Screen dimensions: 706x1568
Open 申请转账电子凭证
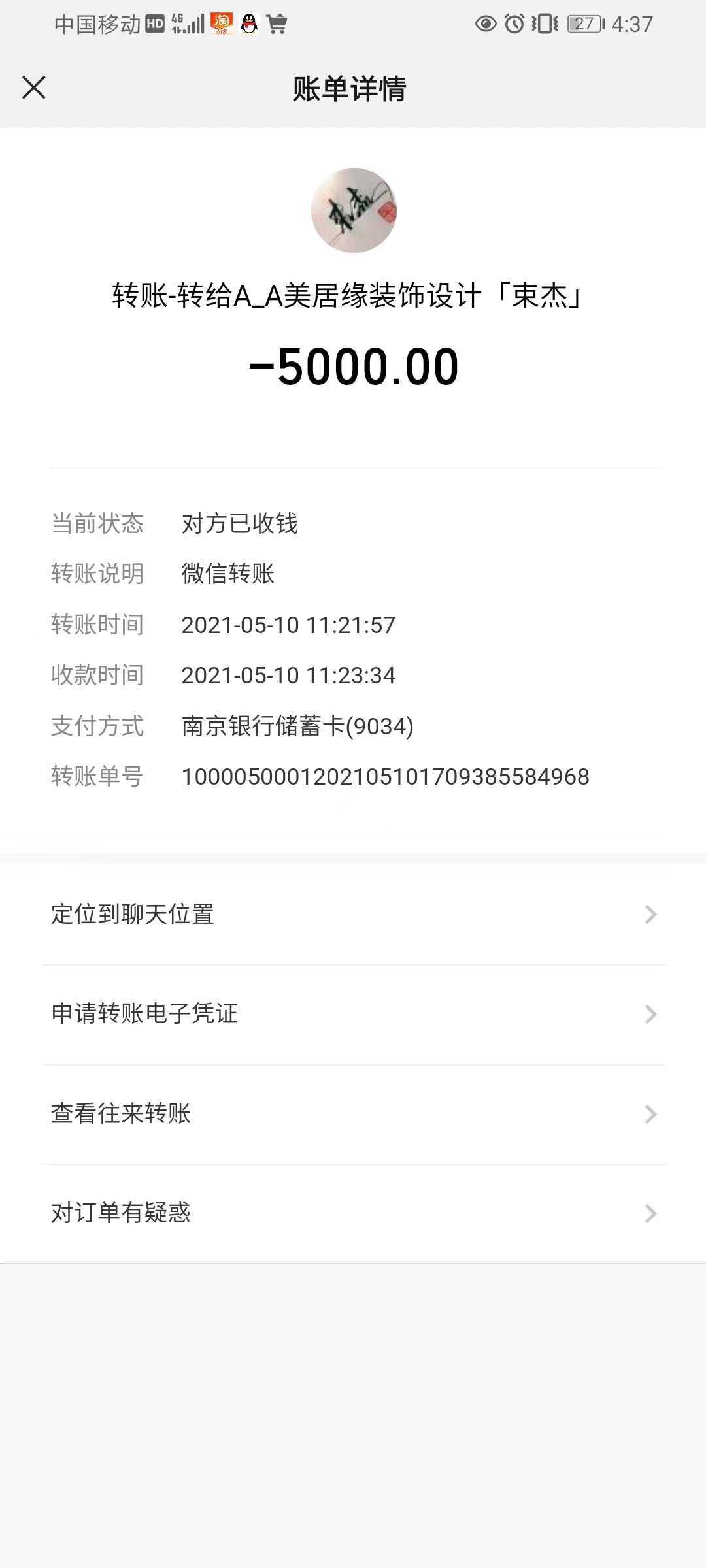coord(353,1014)
